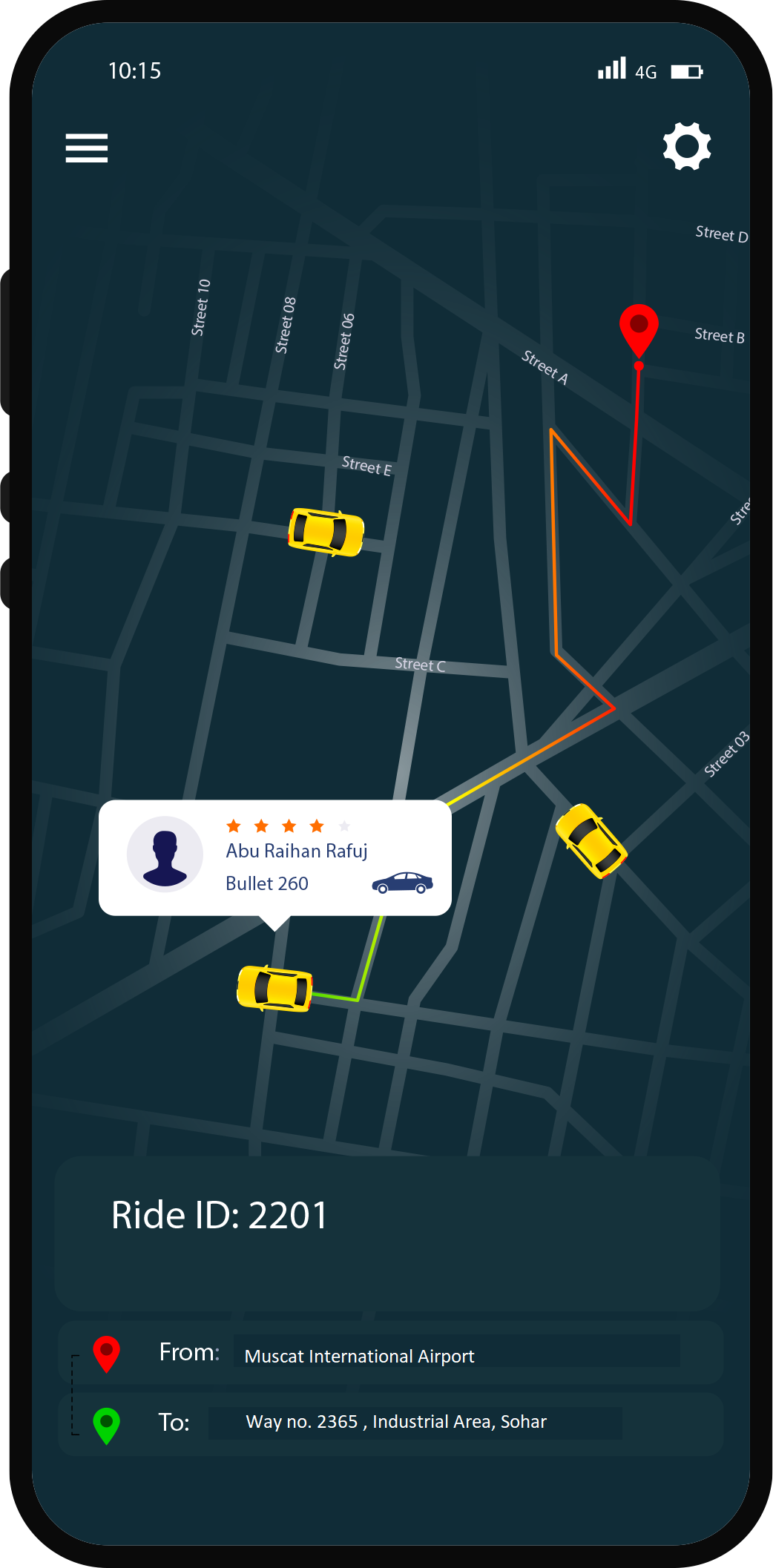Edit the From field Muscat International Airport
Screen dimensions: 773x1568
click(x=455, y=1355)
